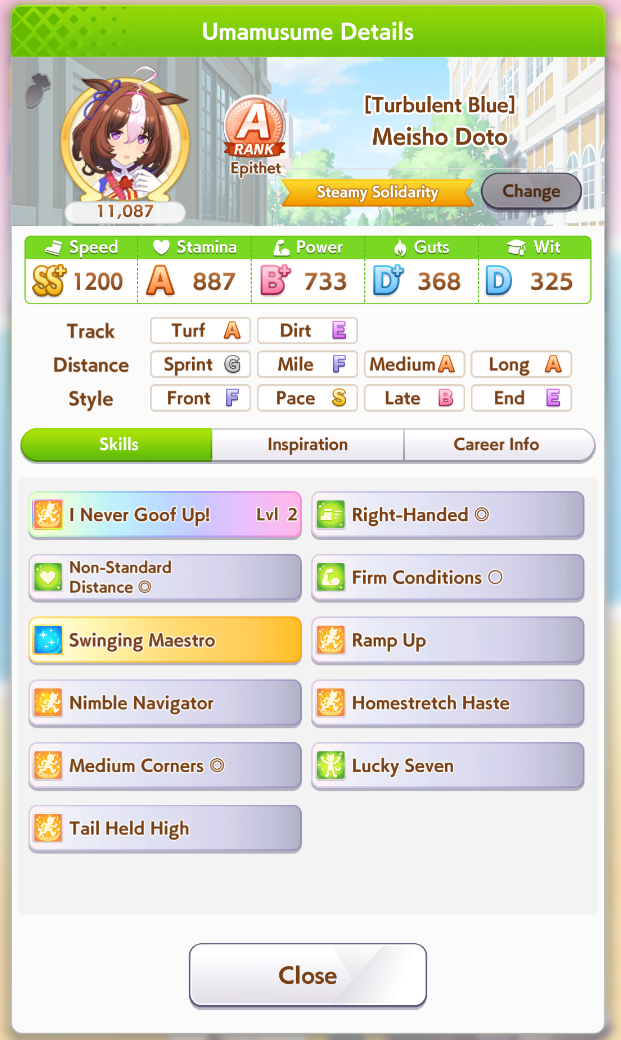The width and height of the screenshot is (621, 1040).
Task: Switch to the Inspiration tab
Action: tap(308, 444)
